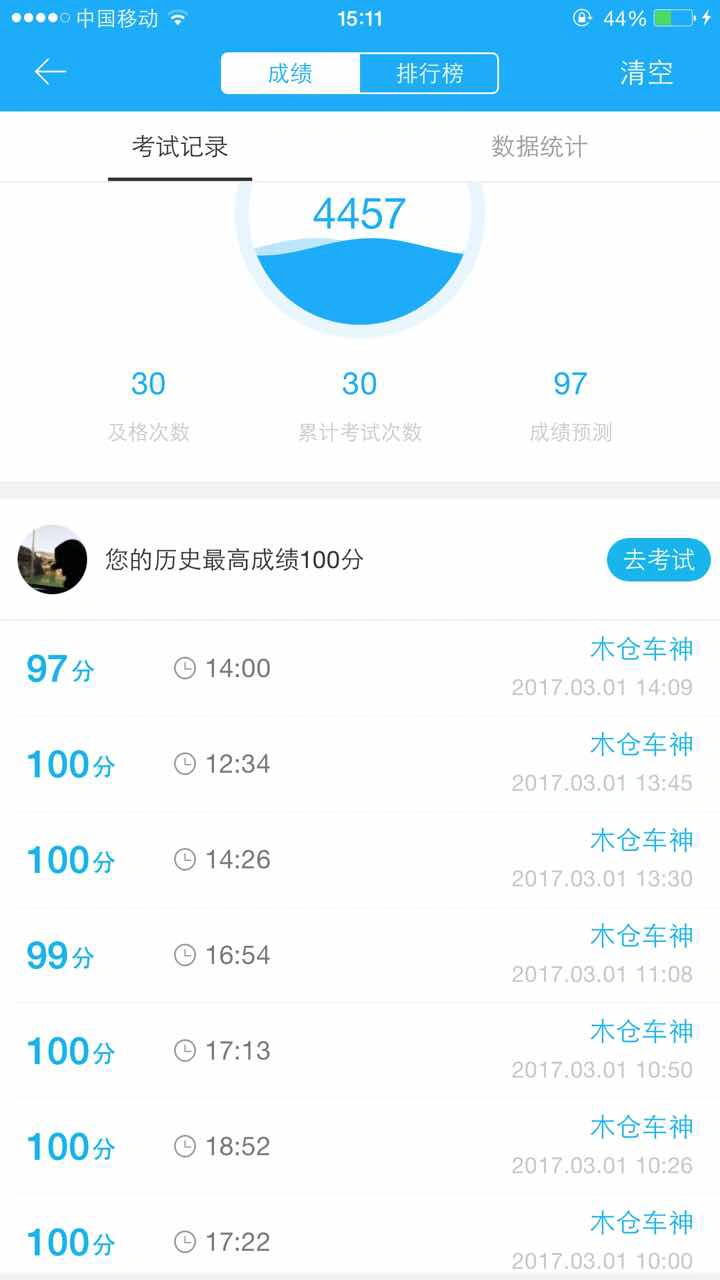Viewport: 720px width, 1280px height.
Task: Open the 考试记录 tab
Action: pos(180,147)
